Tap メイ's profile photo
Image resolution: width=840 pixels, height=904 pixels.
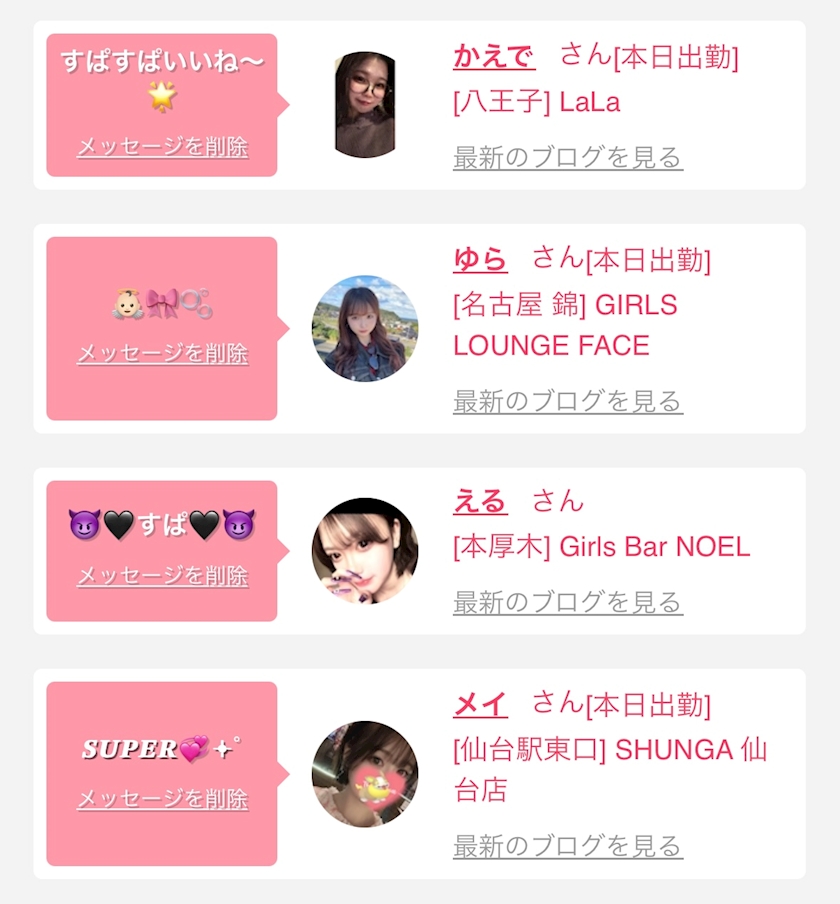[365, 774]
